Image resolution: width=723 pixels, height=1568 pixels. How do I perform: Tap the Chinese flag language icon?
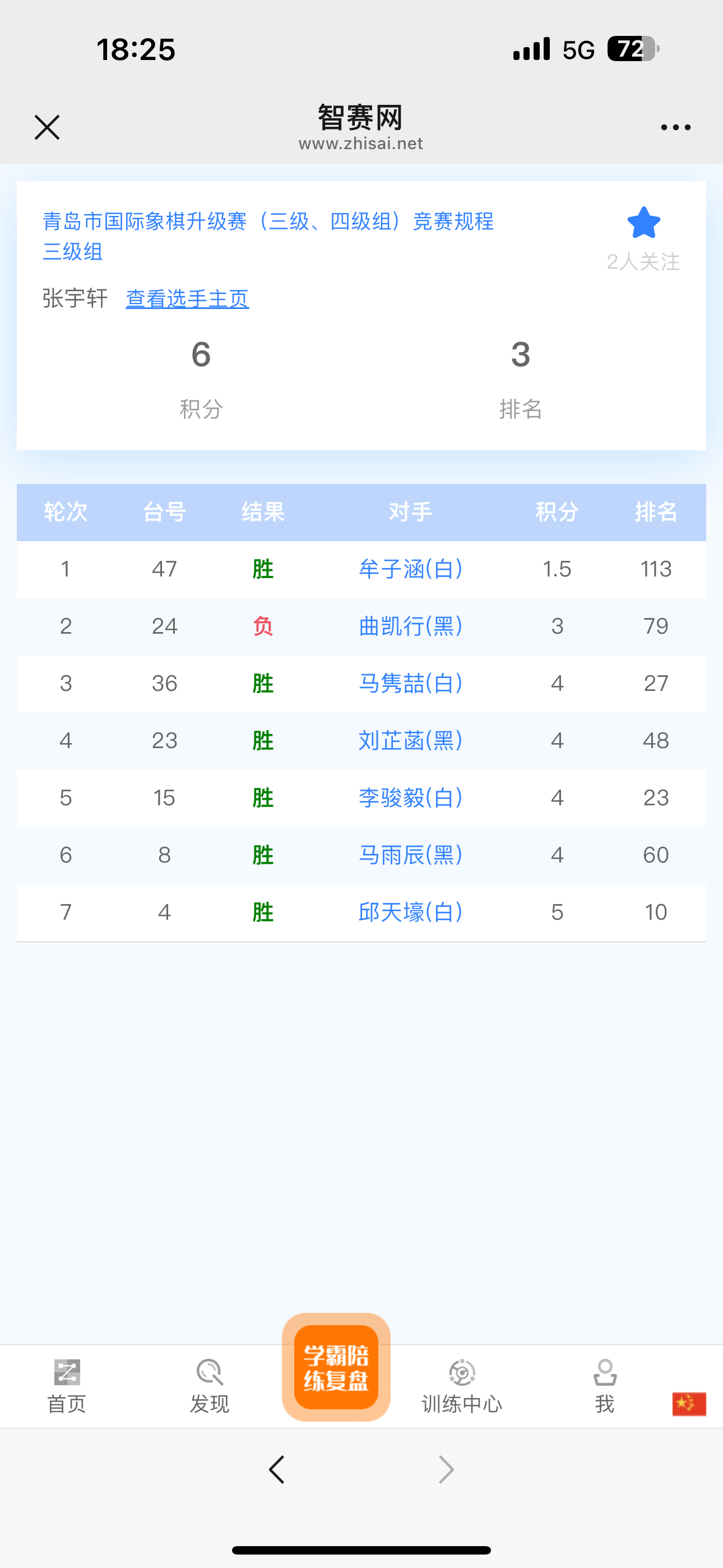[689, 1404]
